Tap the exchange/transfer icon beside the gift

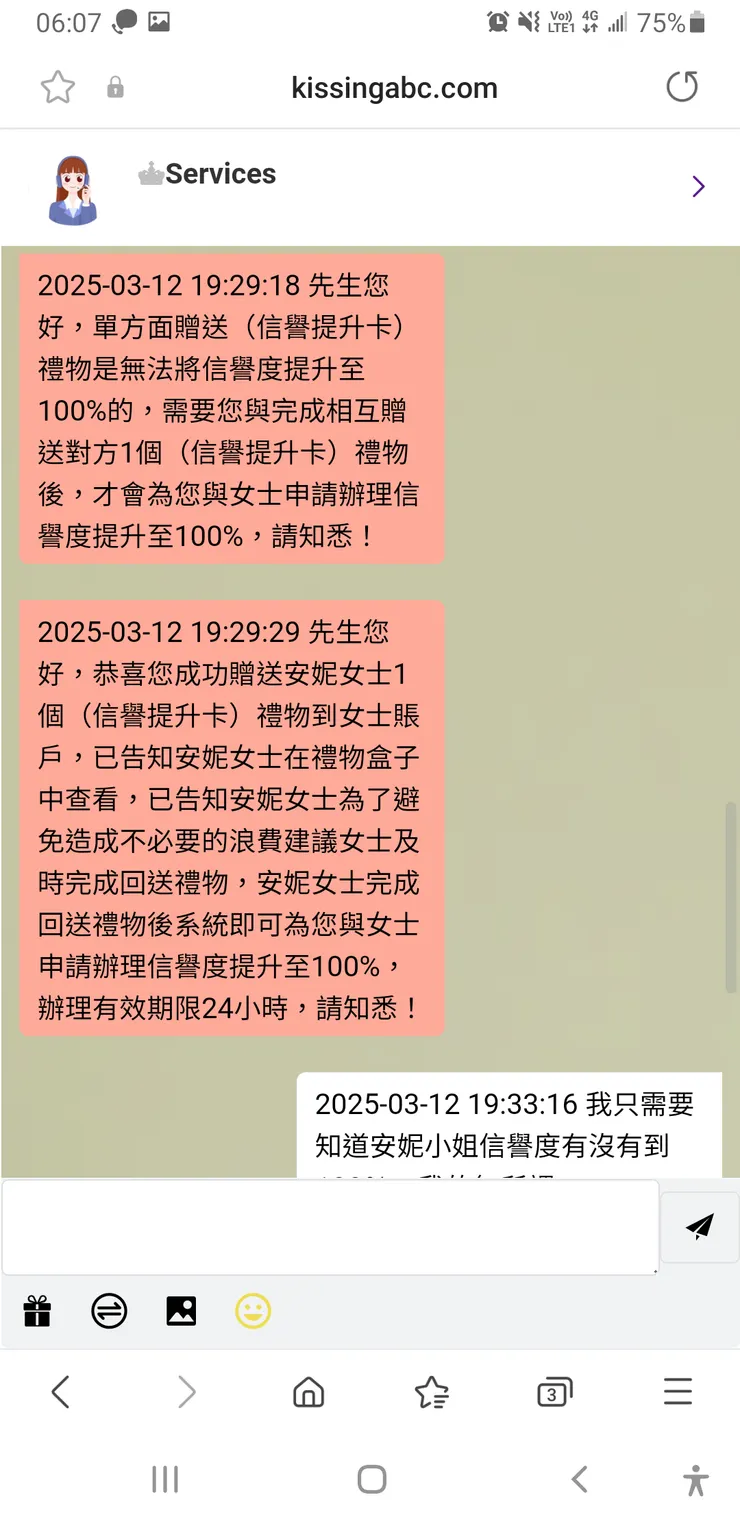109,1311
